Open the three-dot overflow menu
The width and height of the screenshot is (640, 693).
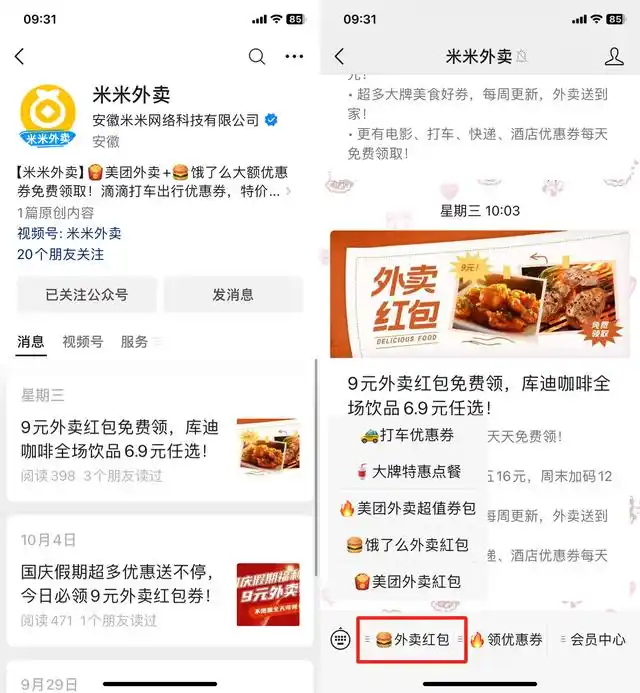(293, 57)
